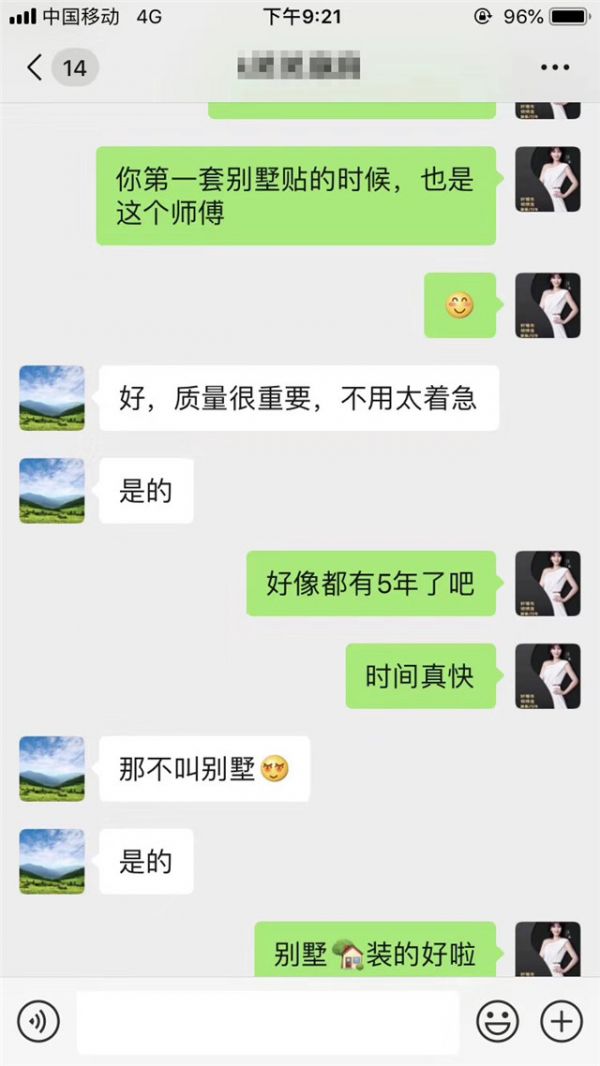Open contact's avatar beside 那不叫别墅 message
The height and width of the screenshot is (1066, 600).
point(52,769)
